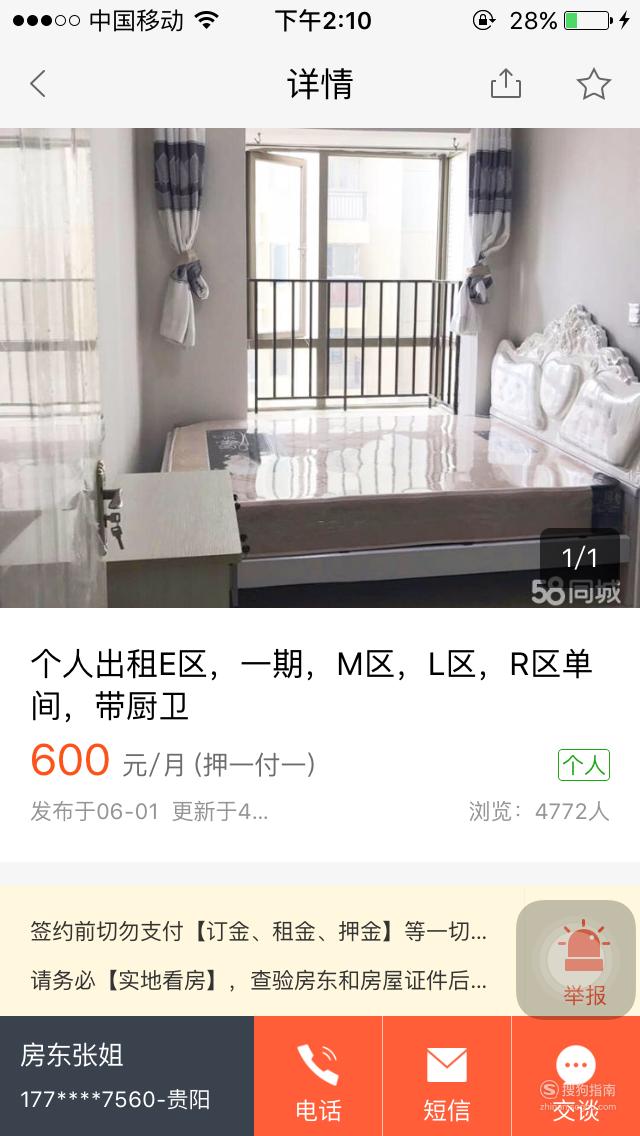Screen dimensions: 640x1136
Task: Start a 交谈 chat with landlord
Action: pyautogui.click(x=576, y=1078)
